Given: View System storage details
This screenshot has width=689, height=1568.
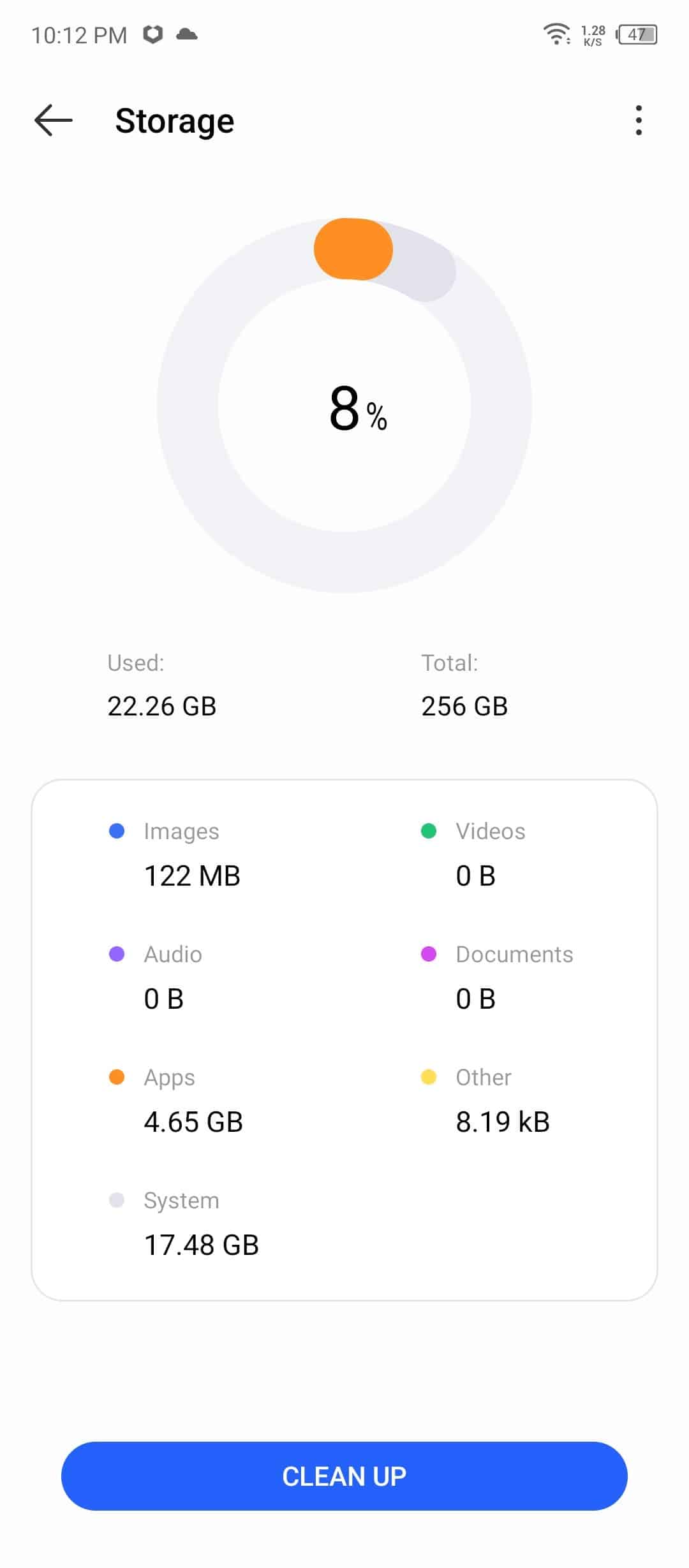Looking at the screenshot, I should click(x=184, y=1222).
